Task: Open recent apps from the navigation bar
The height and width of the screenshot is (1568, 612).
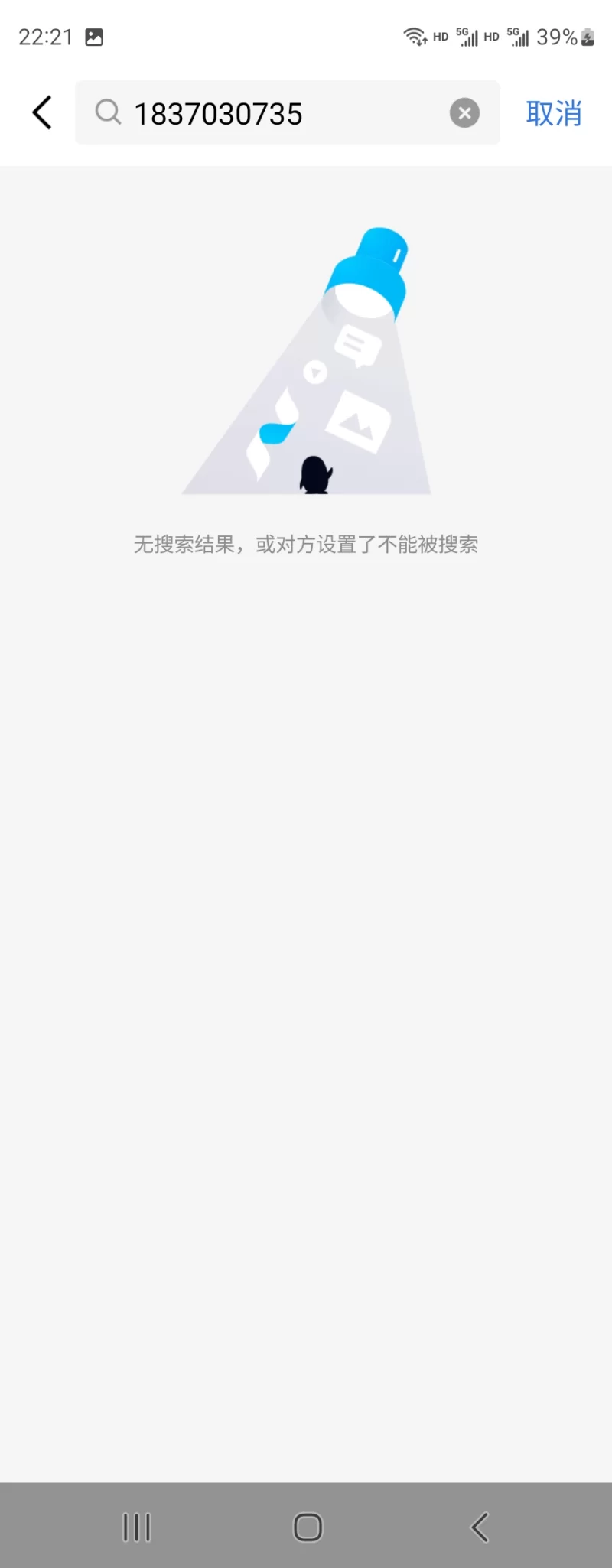Action: click(137, 1527)
